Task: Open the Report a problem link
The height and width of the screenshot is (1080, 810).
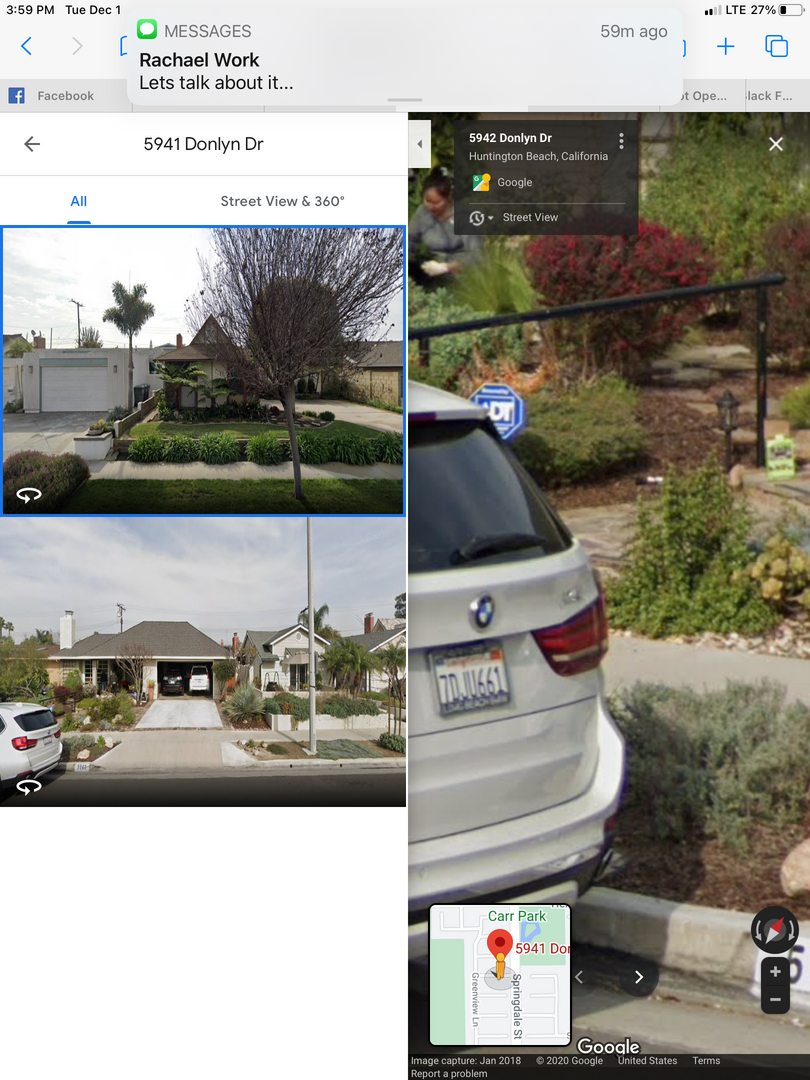Action: 449,1074
